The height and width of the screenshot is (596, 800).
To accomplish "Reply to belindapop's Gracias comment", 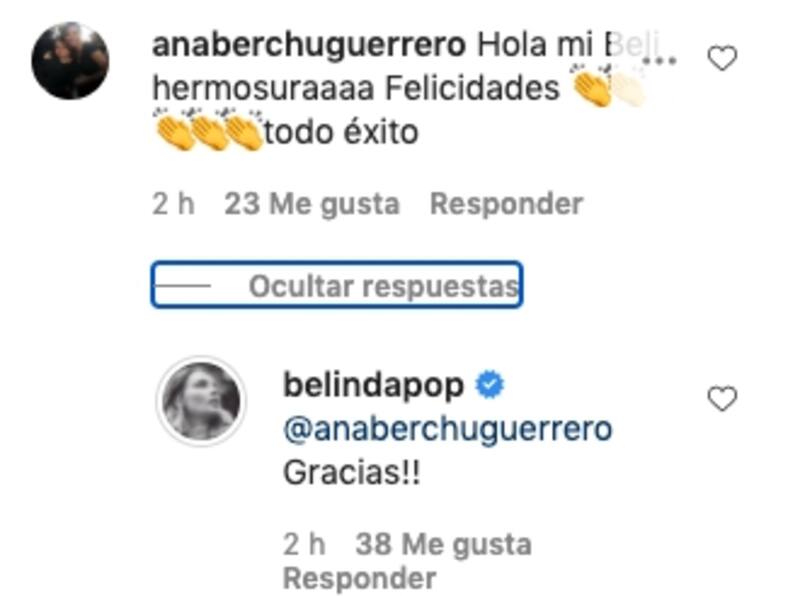I will click(x=359, y=578).
